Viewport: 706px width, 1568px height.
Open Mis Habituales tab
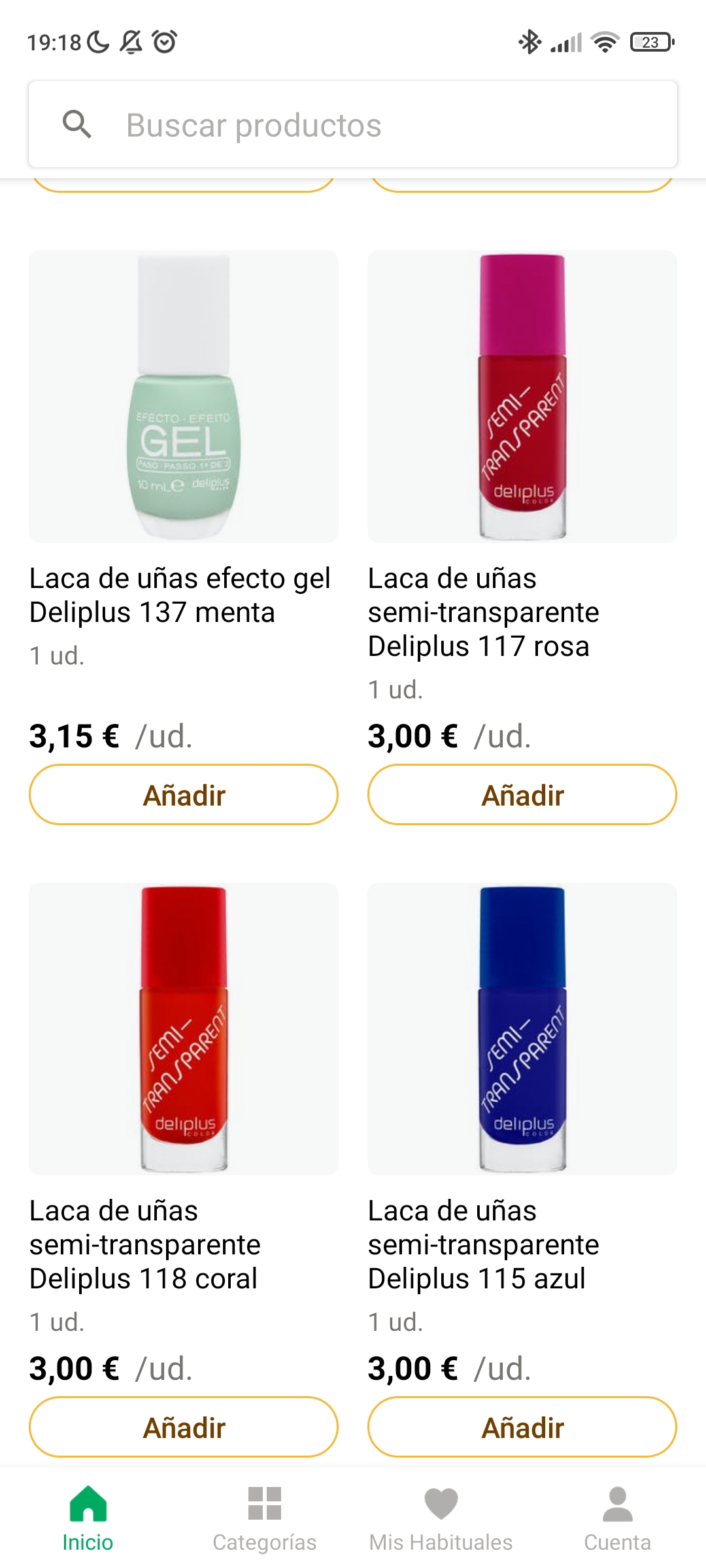click(x=441, y=1518)
